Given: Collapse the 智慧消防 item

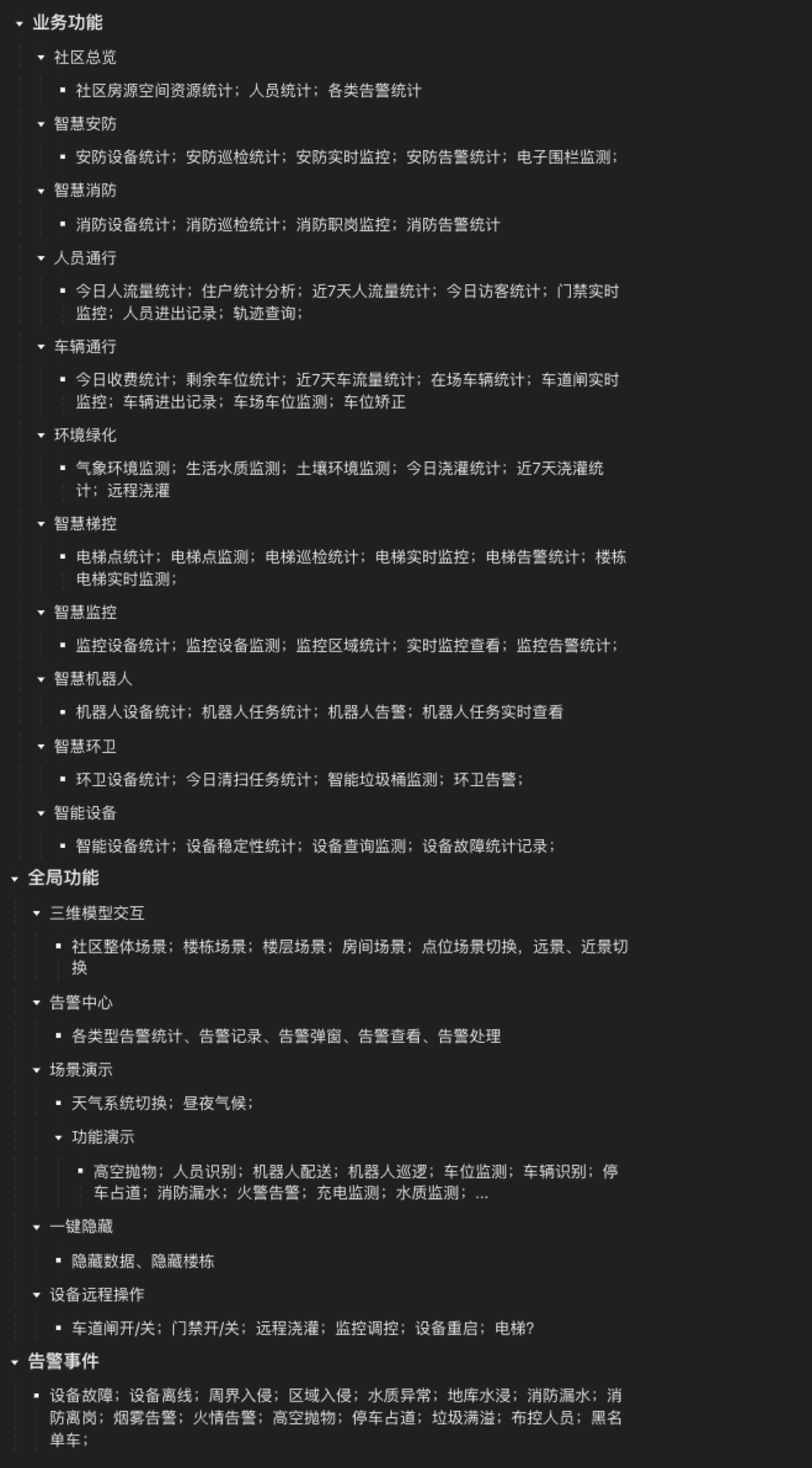Looking at the screenshot, I should (x=41, y=191).
